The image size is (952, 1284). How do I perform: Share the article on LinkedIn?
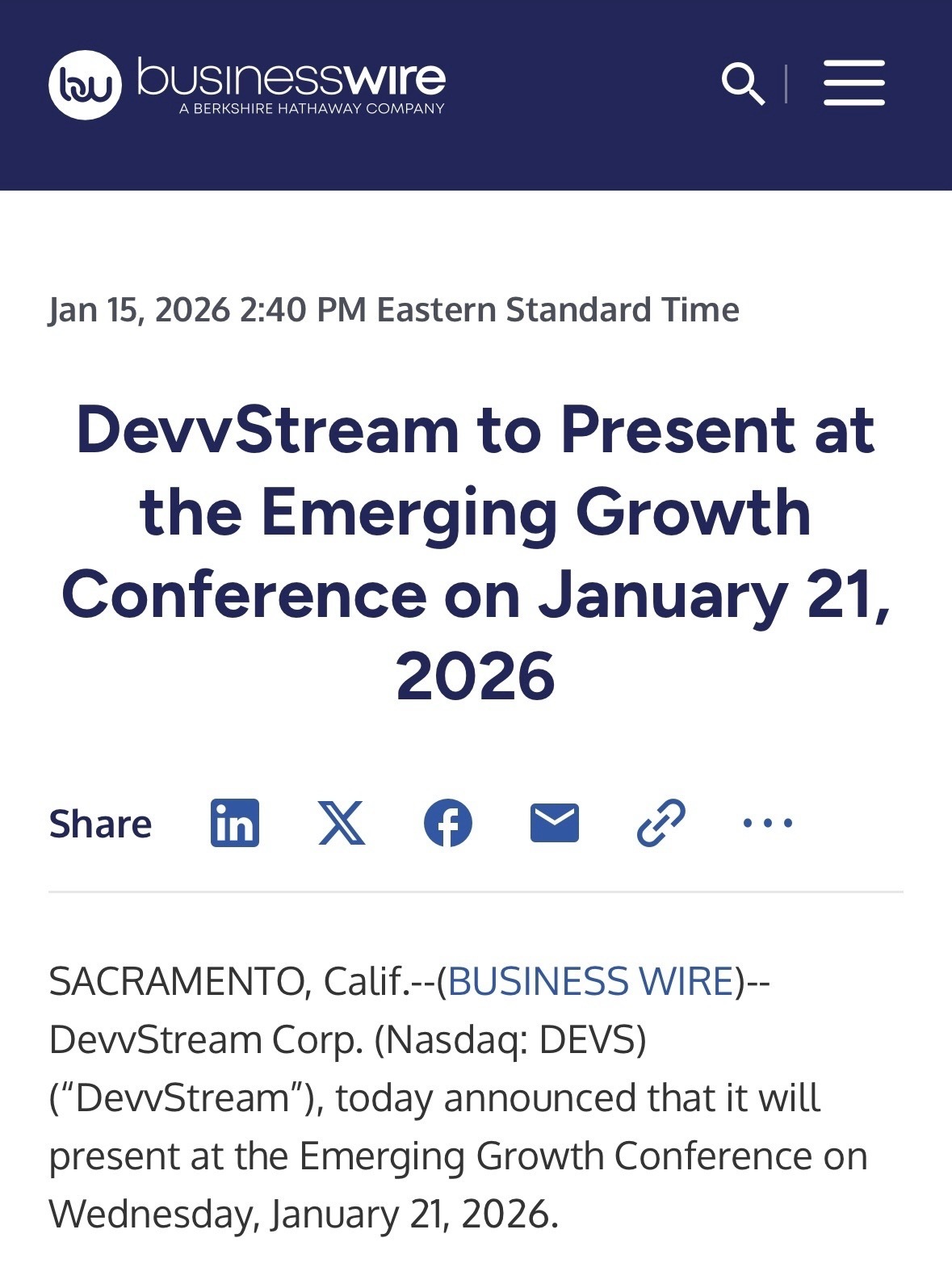pyautogui.click(x=235, y=823)
